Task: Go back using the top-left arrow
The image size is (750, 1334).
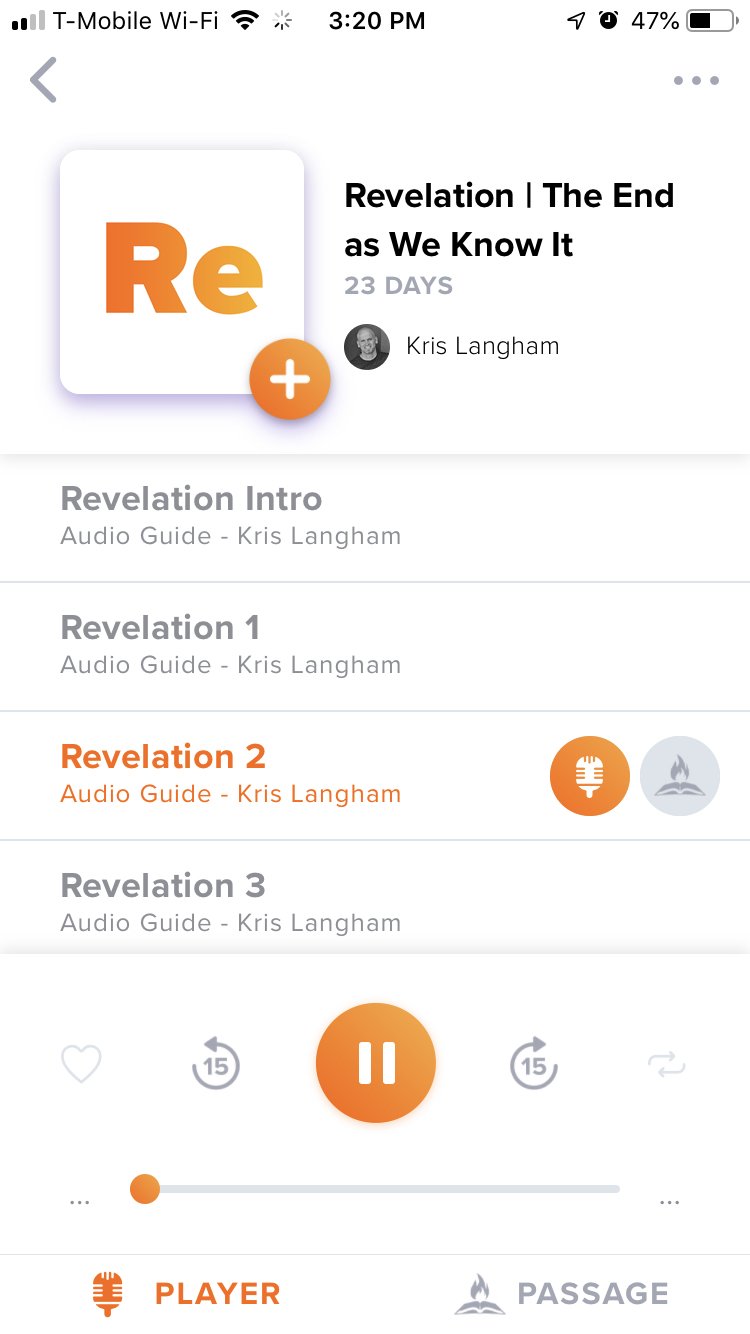Action: (44, 81)
